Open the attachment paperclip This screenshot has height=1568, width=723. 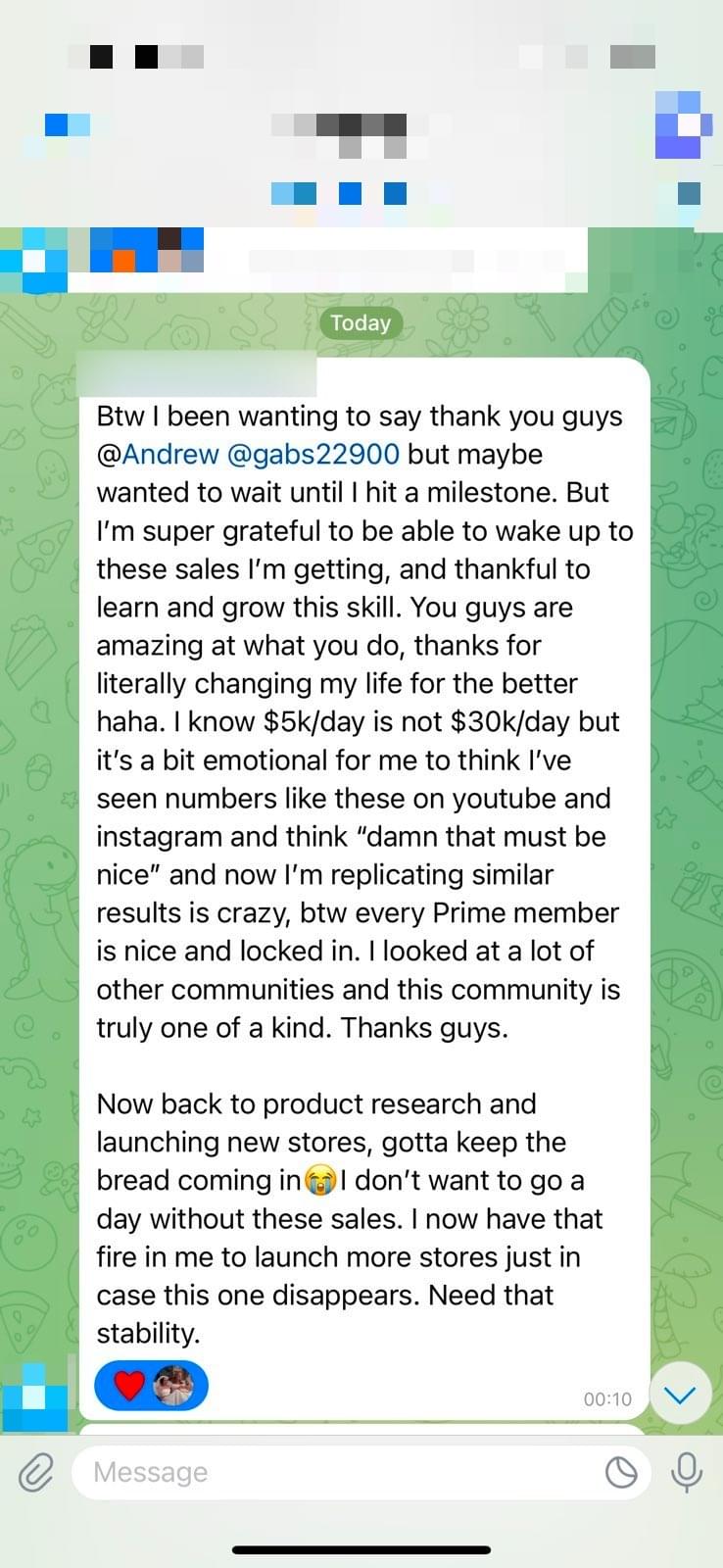pos(36,1472)
